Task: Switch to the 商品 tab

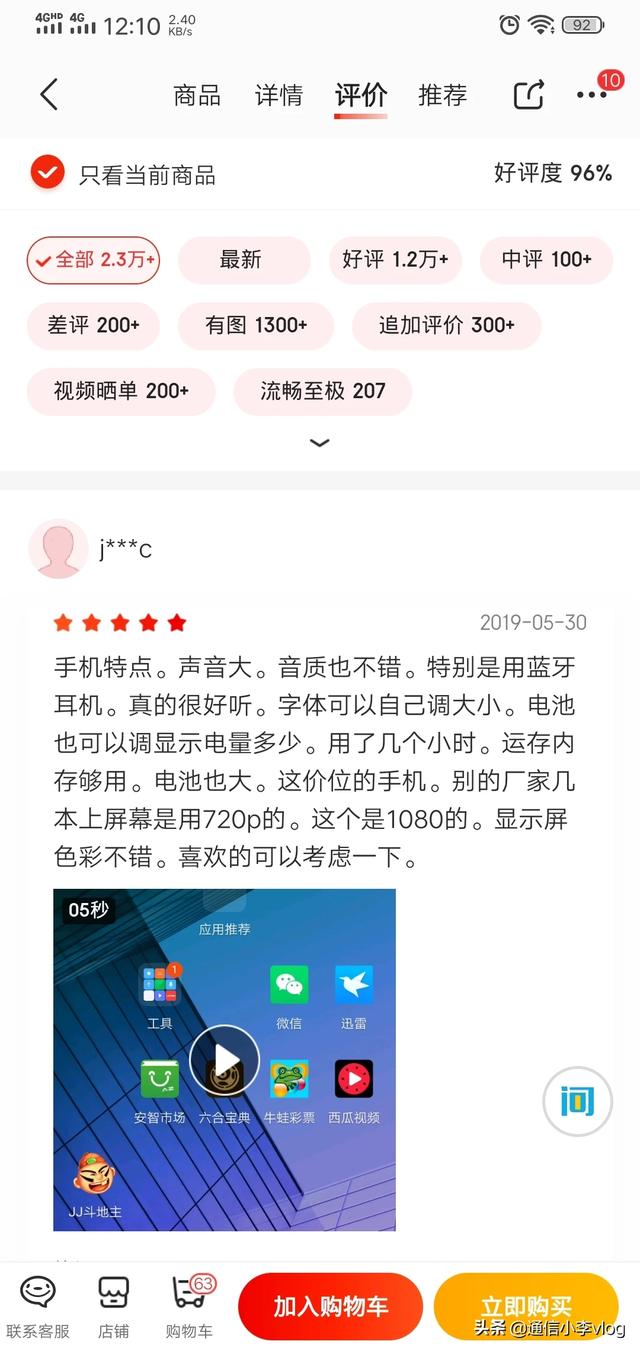Action: (x=196, y=95)
